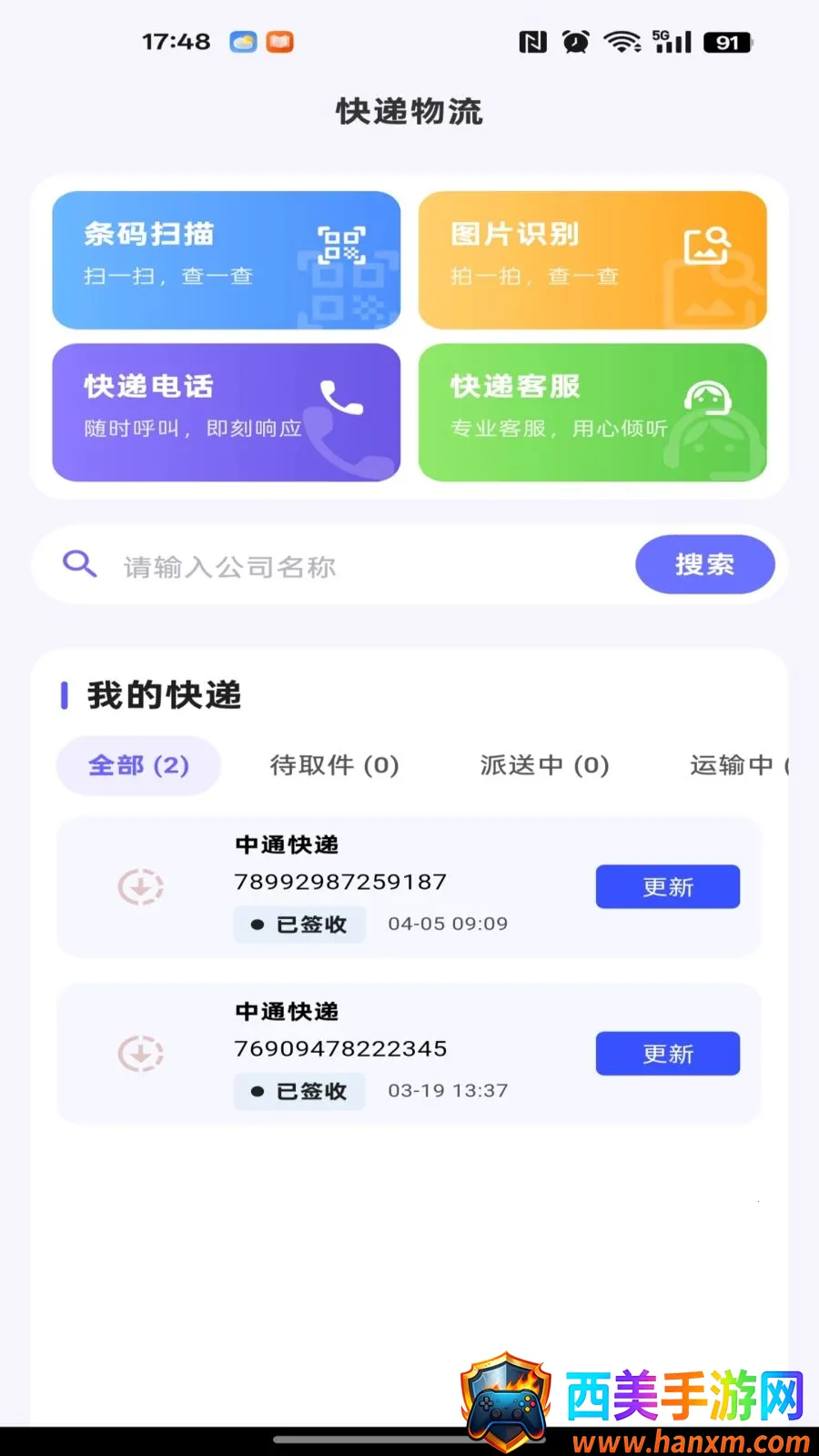Image resolution: width=819 pixels, height=1456 pixels.
Task: Open the 快递电话 courier phone card
Action: pos(226,412)
